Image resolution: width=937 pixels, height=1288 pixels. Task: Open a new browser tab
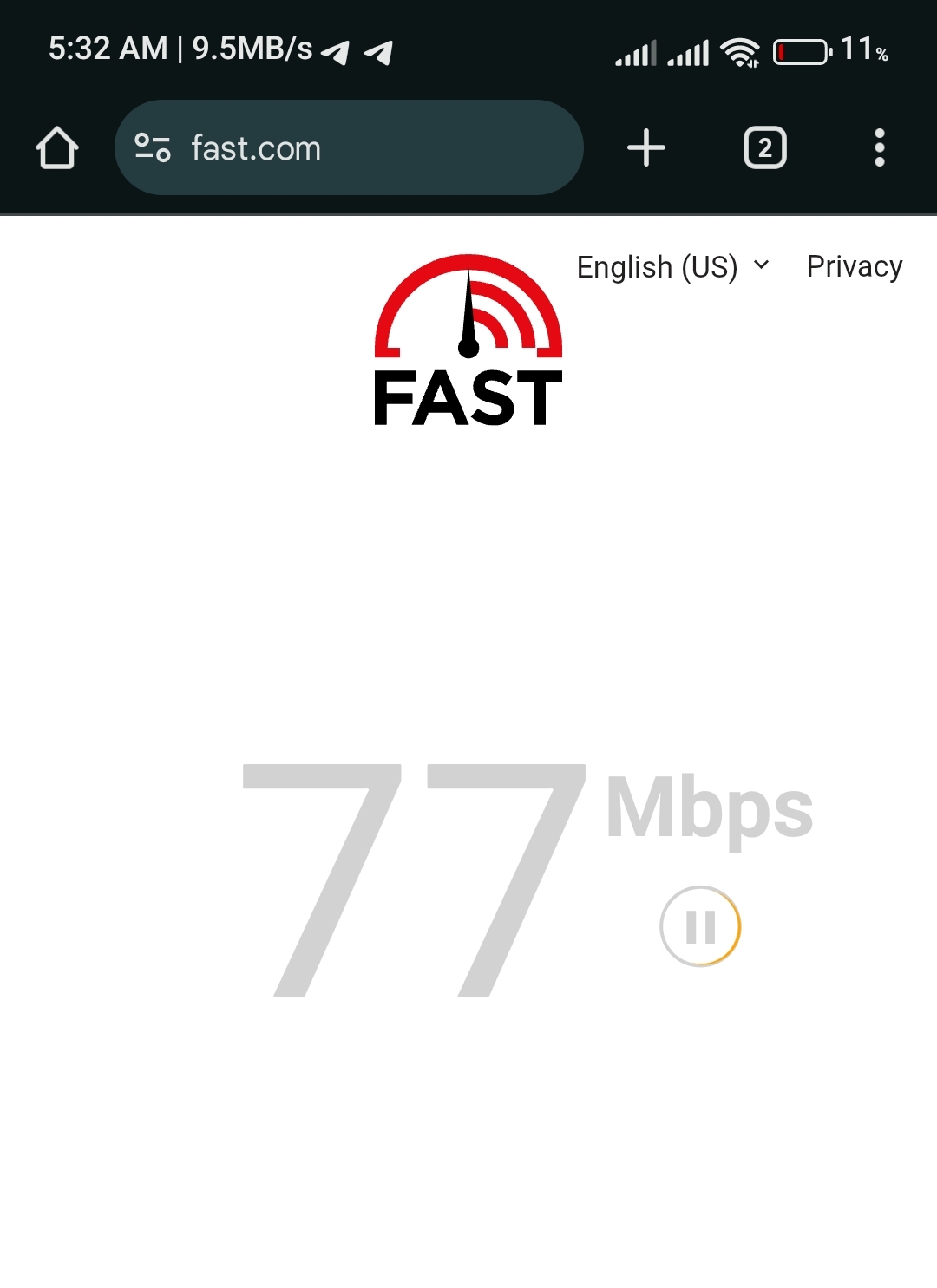645,148
